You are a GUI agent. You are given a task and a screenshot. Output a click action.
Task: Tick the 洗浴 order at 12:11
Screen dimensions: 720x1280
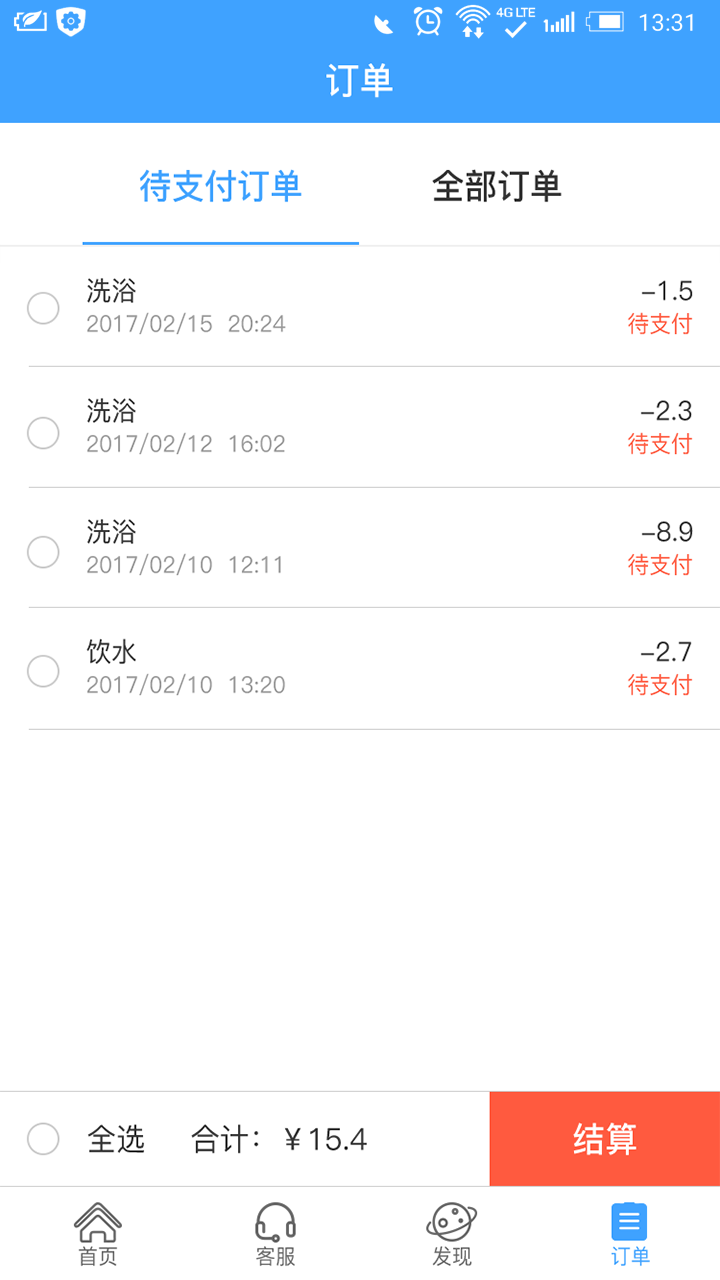pos(43,551)
